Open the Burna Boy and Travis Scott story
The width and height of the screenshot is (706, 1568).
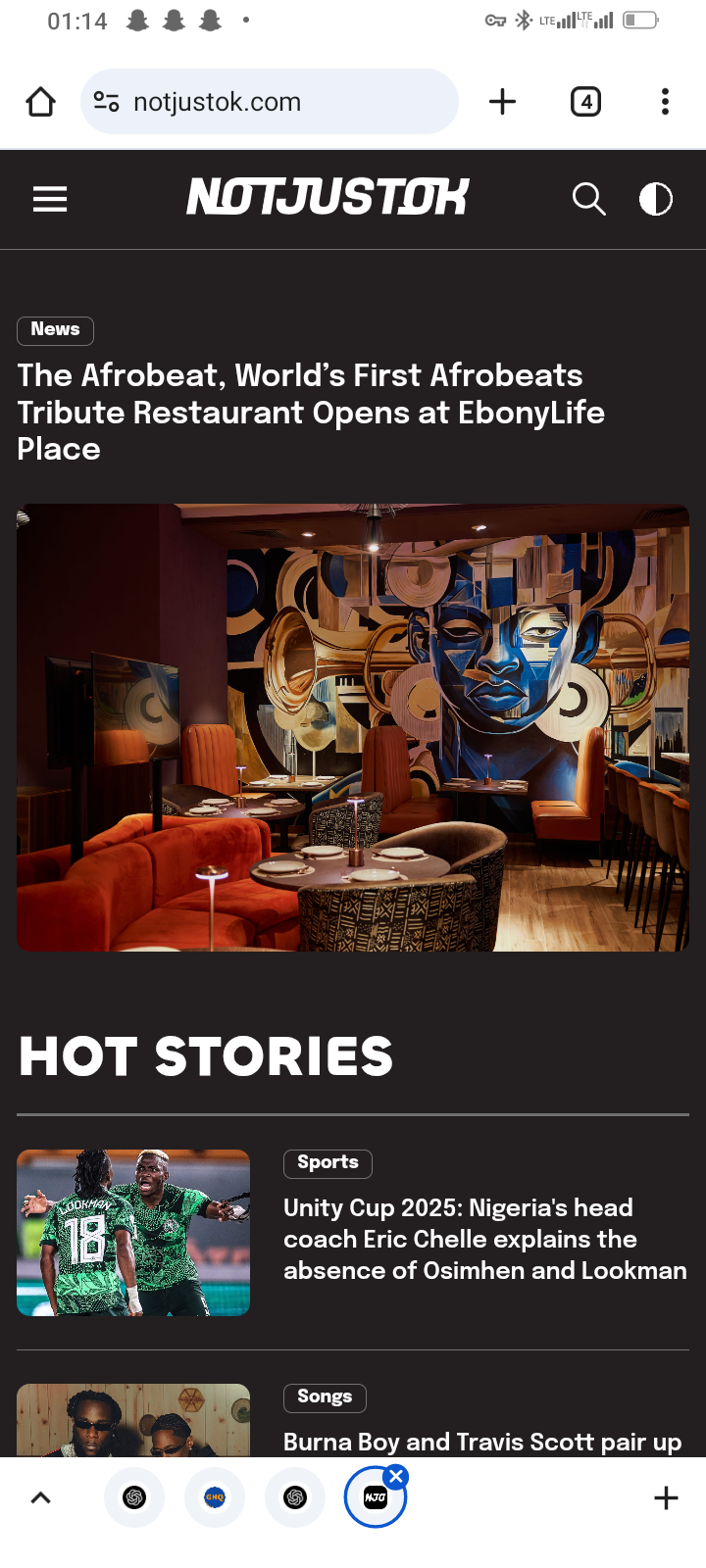(x=482, y=1442)
